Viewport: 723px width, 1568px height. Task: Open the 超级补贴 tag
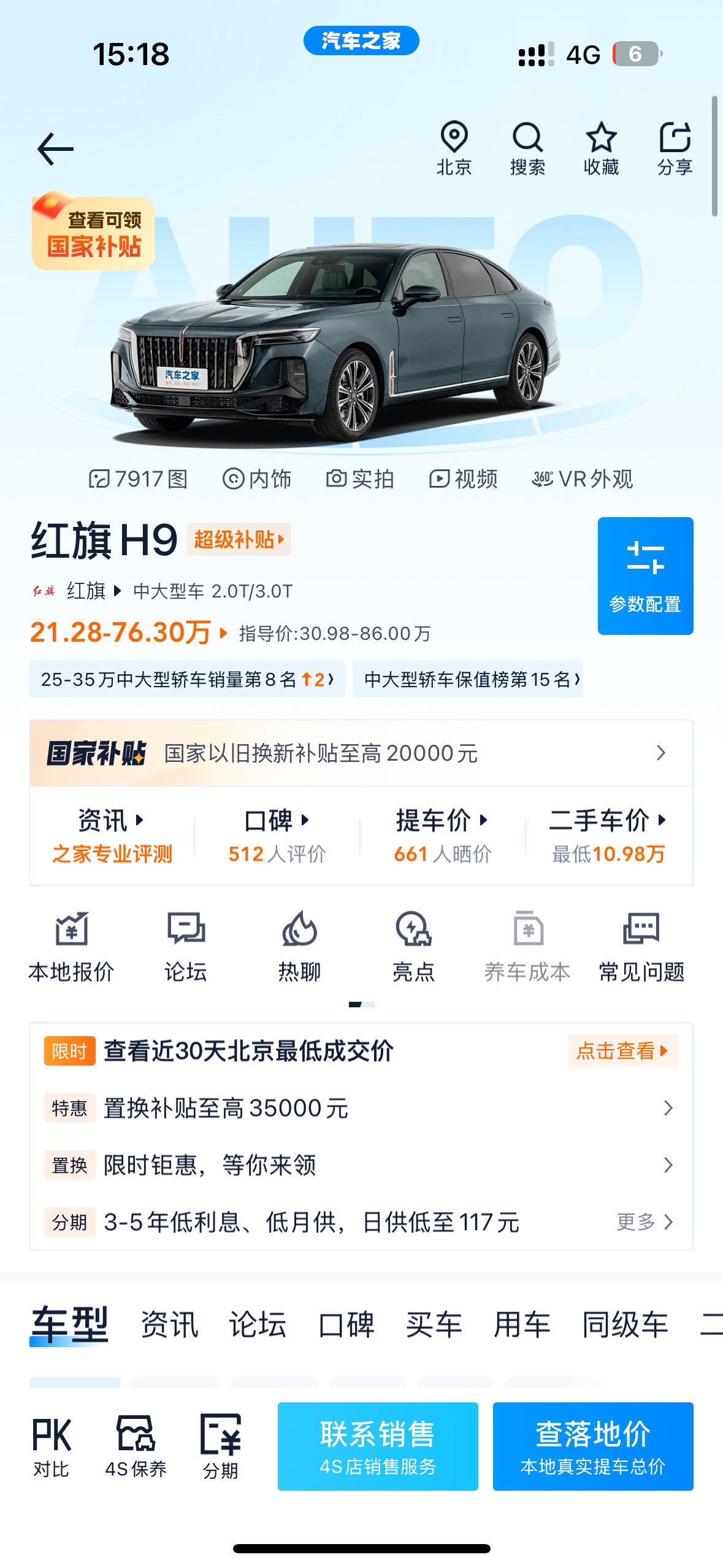[239, 540]
